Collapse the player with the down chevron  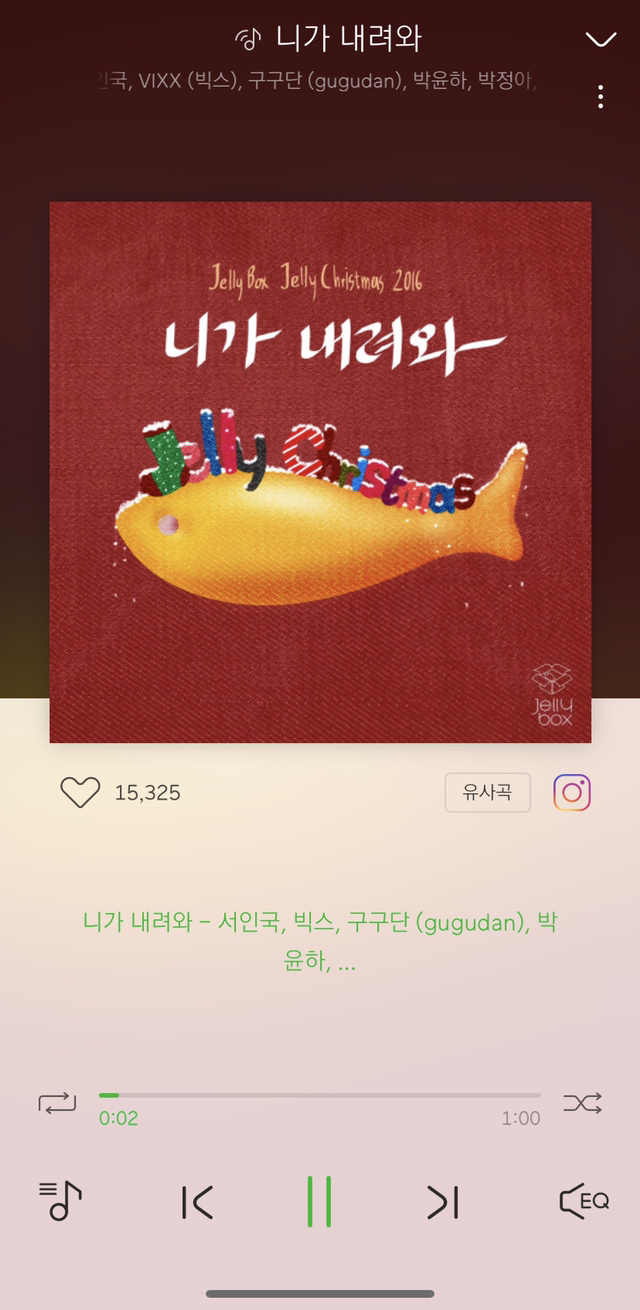click(600, 40)
